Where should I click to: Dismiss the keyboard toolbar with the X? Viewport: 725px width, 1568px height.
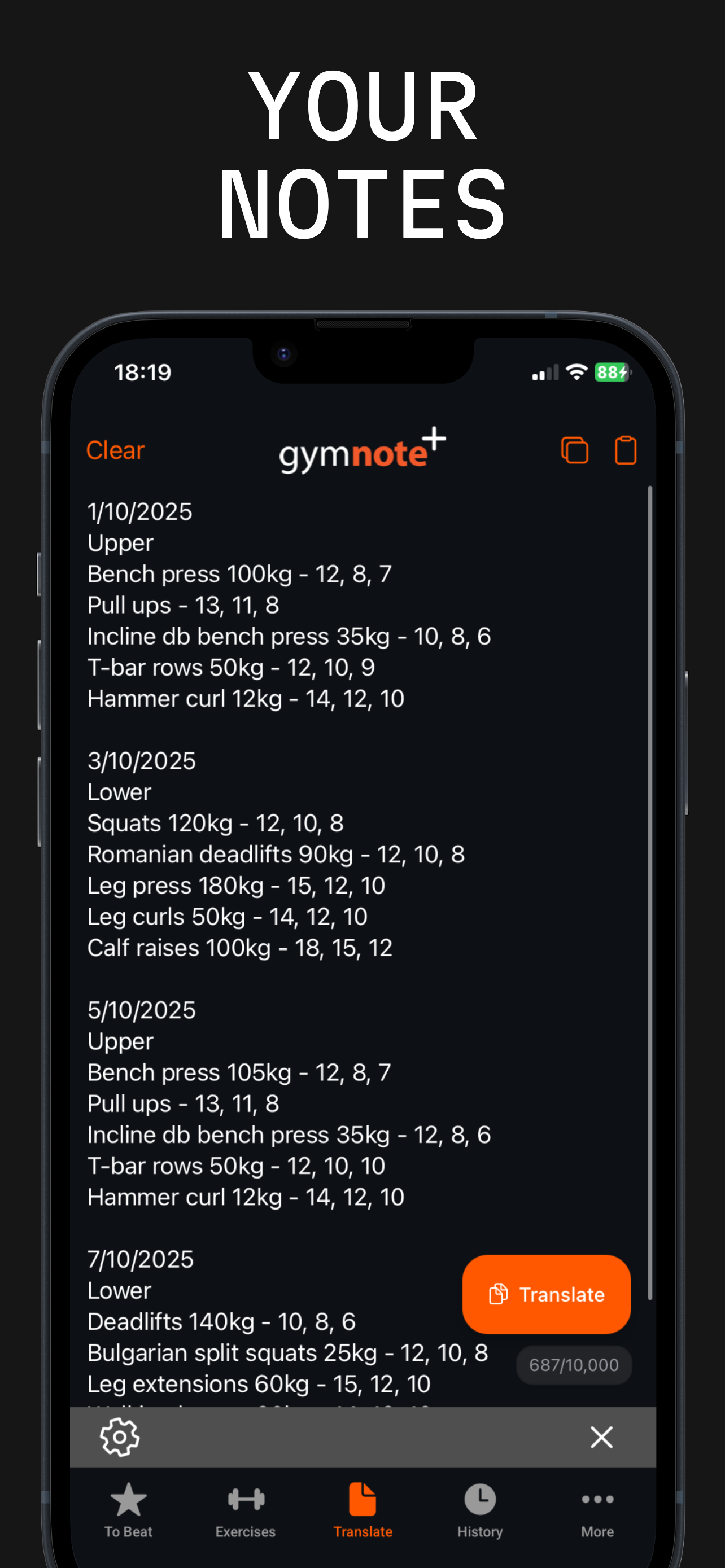tap(601, 1438)
